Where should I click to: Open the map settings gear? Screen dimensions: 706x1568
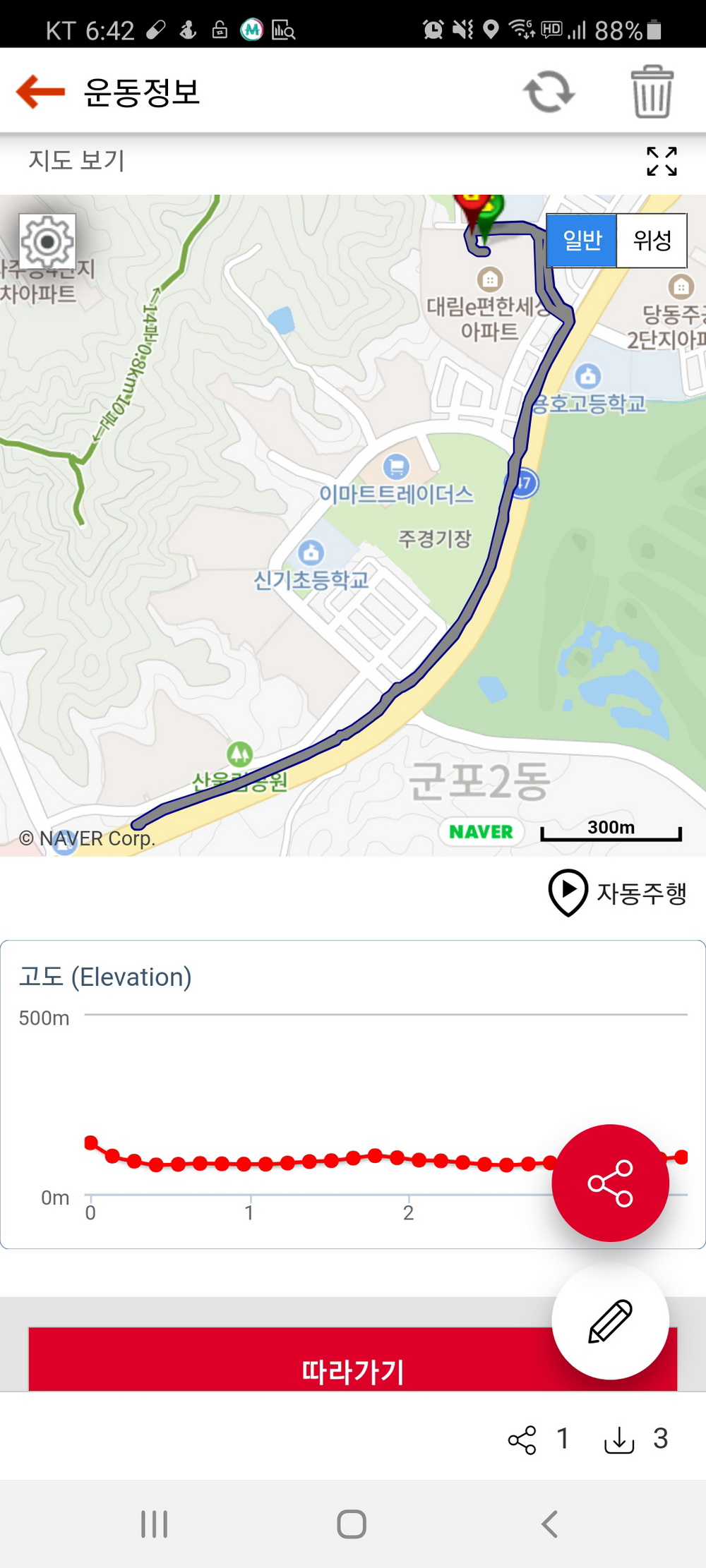[47, 242]
